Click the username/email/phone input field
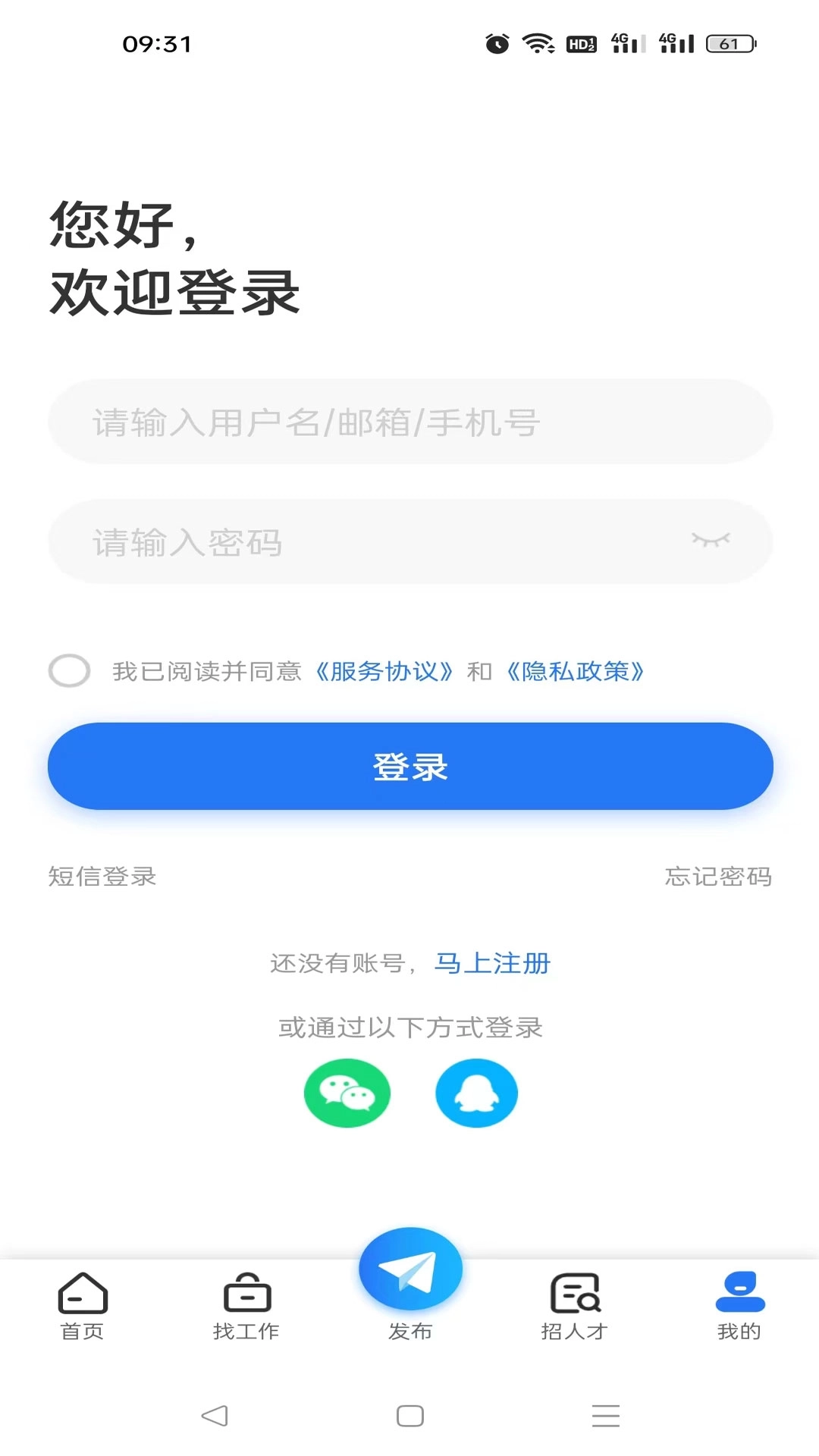 409,422
